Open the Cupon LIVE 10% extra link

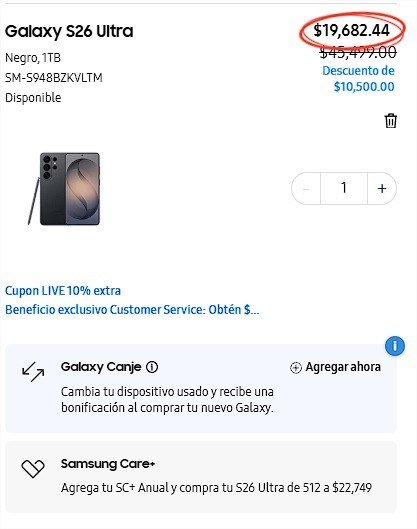pyautogui.click(x=63, y=291)
